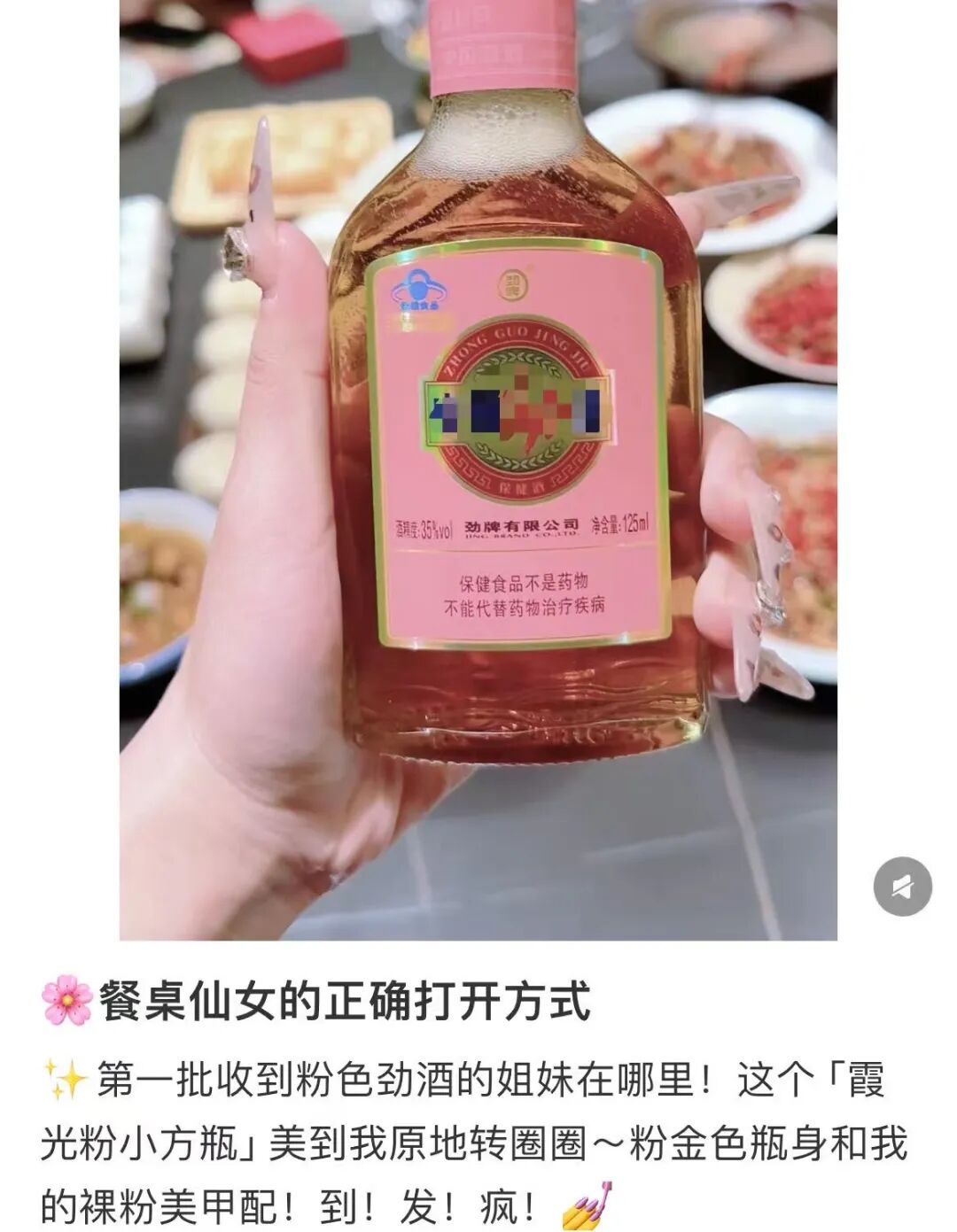The height and width of the screenshot is (1232, 957).
Task: Open the pink bottle photo in full view
Action: point(478,469)
